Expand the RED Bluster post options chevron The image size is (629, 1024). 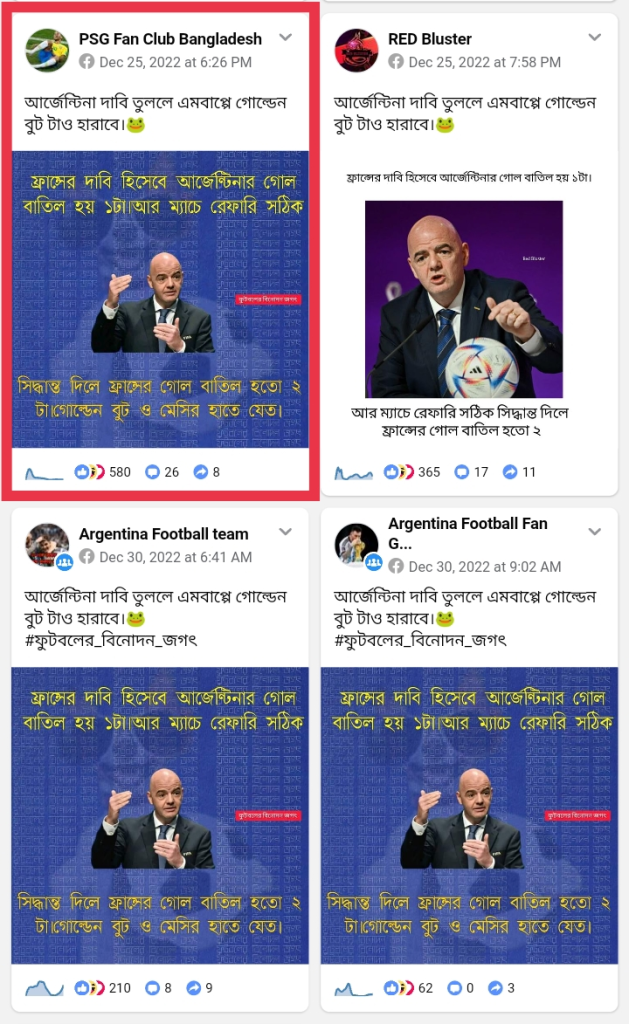click(595, 38)
